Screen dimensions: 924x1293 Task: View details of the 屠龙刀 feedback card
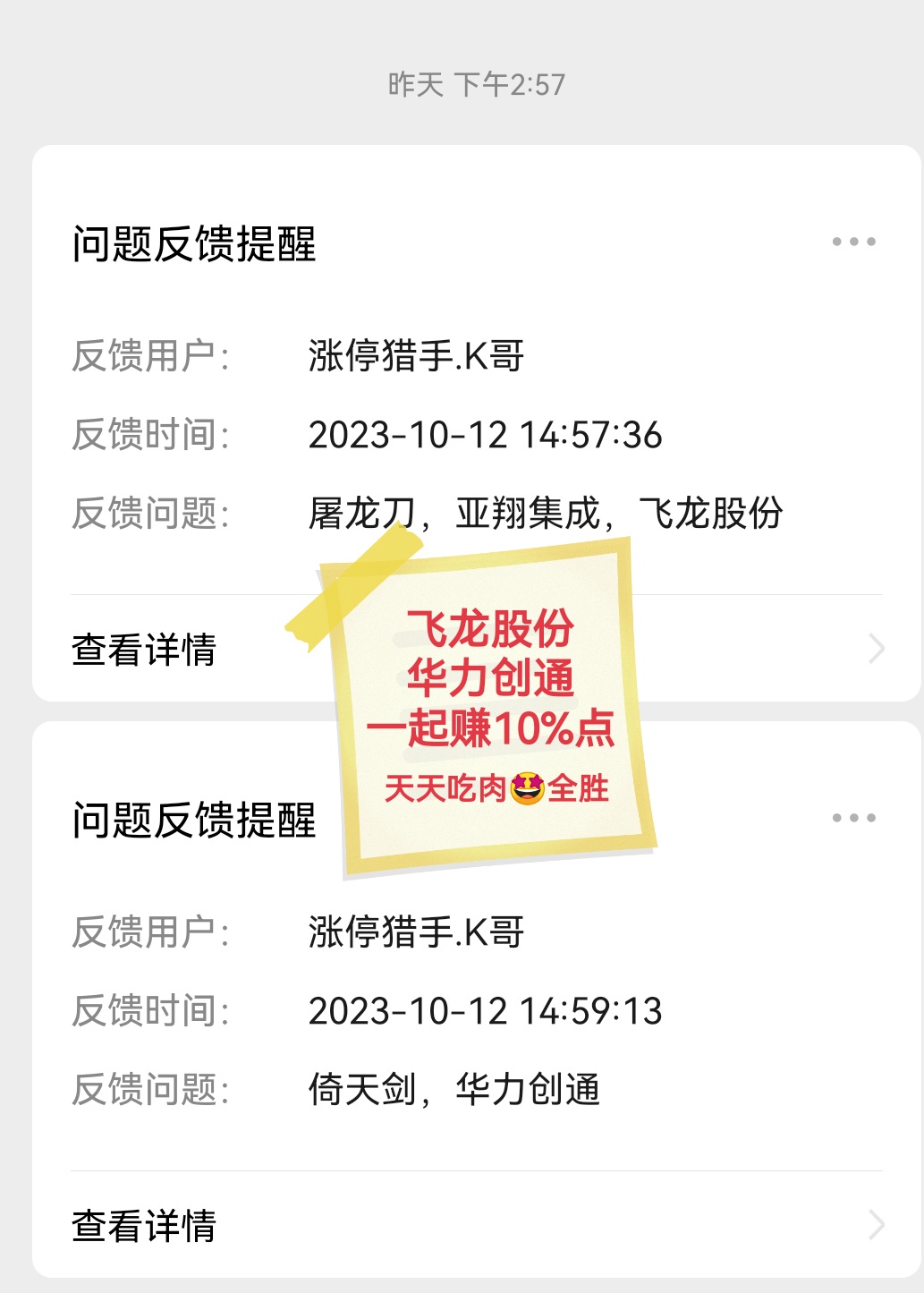145,650
